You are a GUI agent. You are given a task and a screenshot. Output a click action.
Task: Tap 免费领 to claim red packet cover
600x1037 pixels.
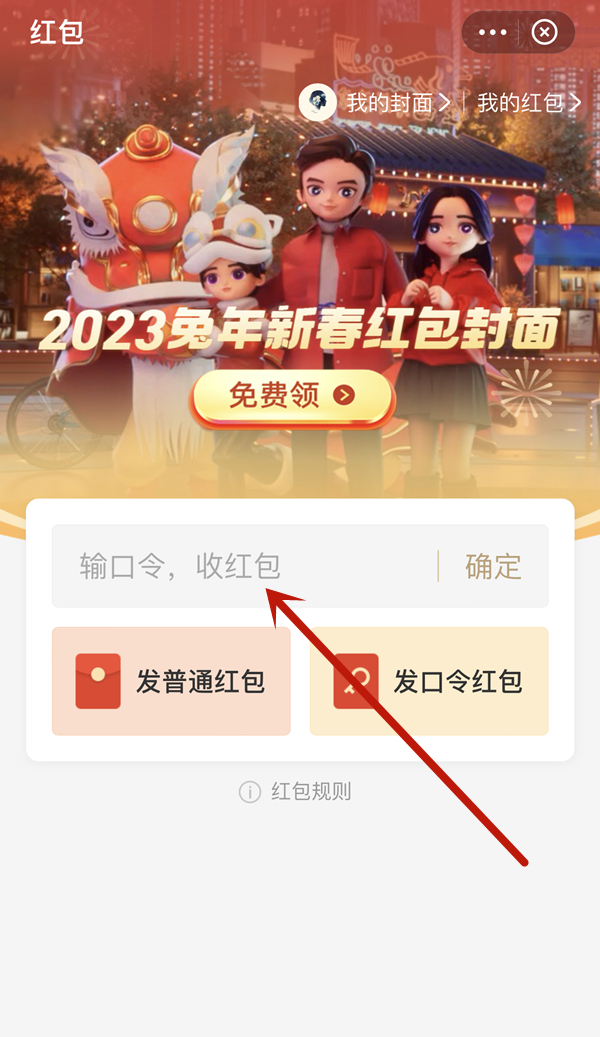pyautogui.click(x=292, y=396)
